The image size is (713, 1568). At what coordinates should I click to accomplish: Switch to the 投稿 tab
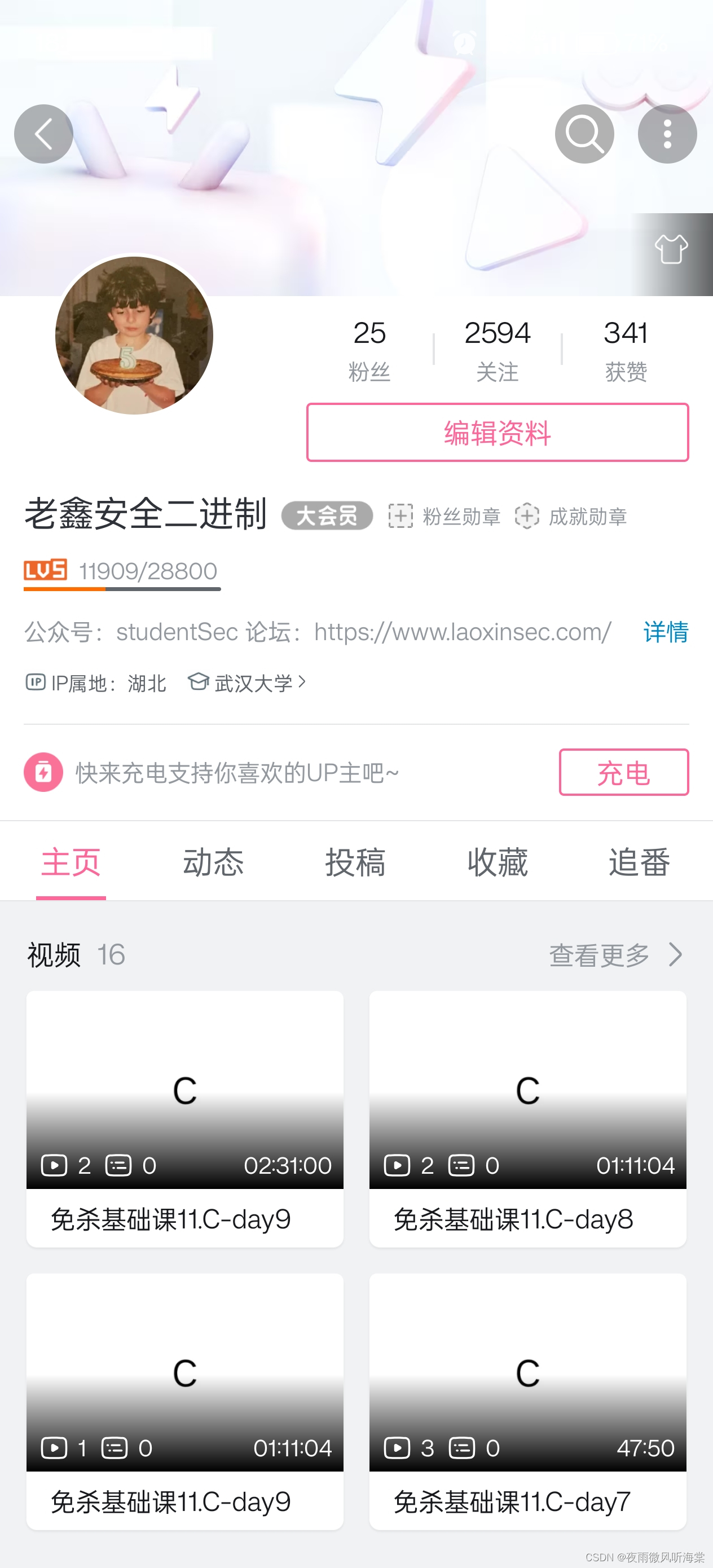(355, 862)
